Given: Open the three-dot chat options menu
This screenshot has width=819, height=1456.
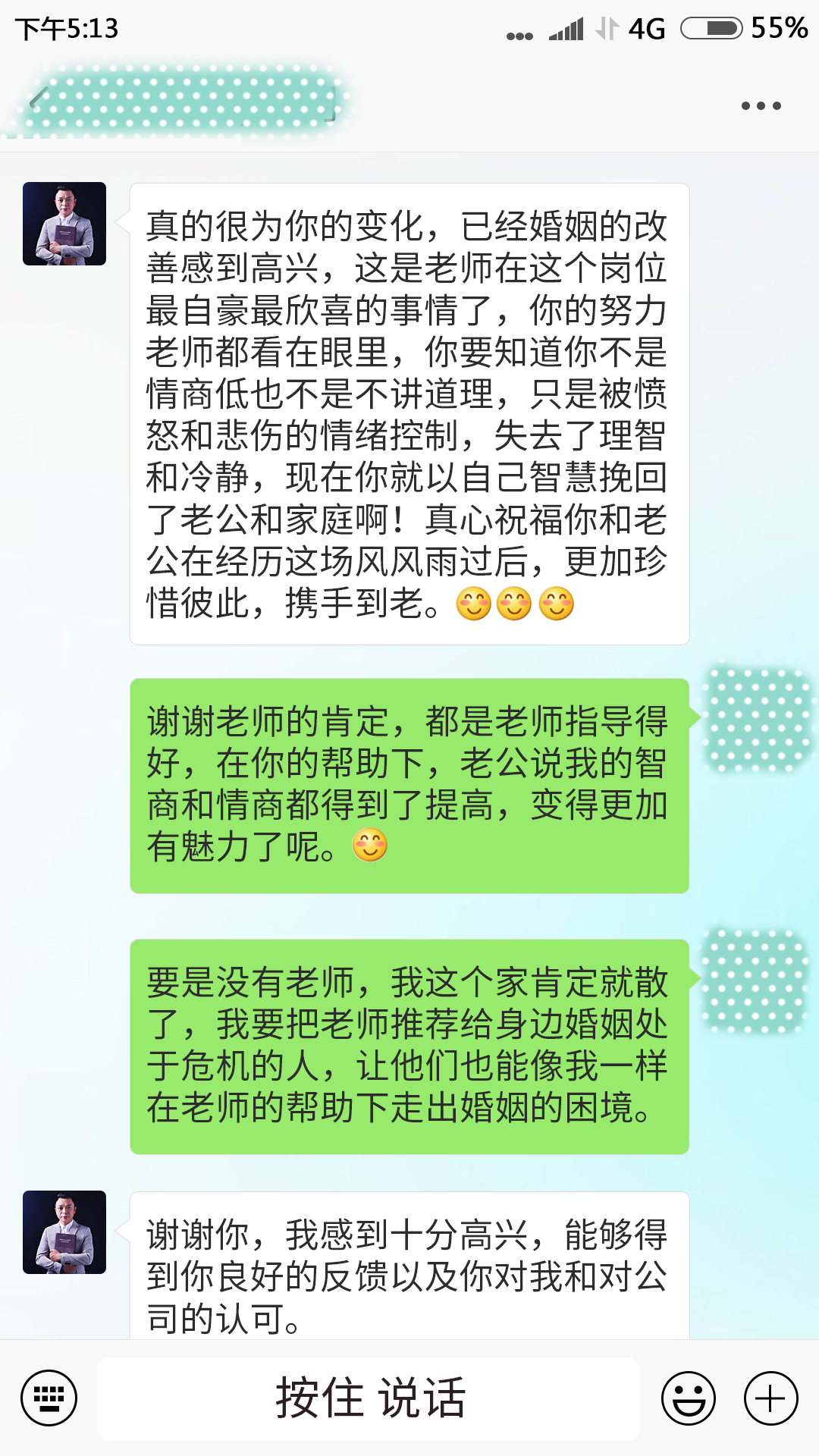Looking at the screenshot, I should pos(761,105).
